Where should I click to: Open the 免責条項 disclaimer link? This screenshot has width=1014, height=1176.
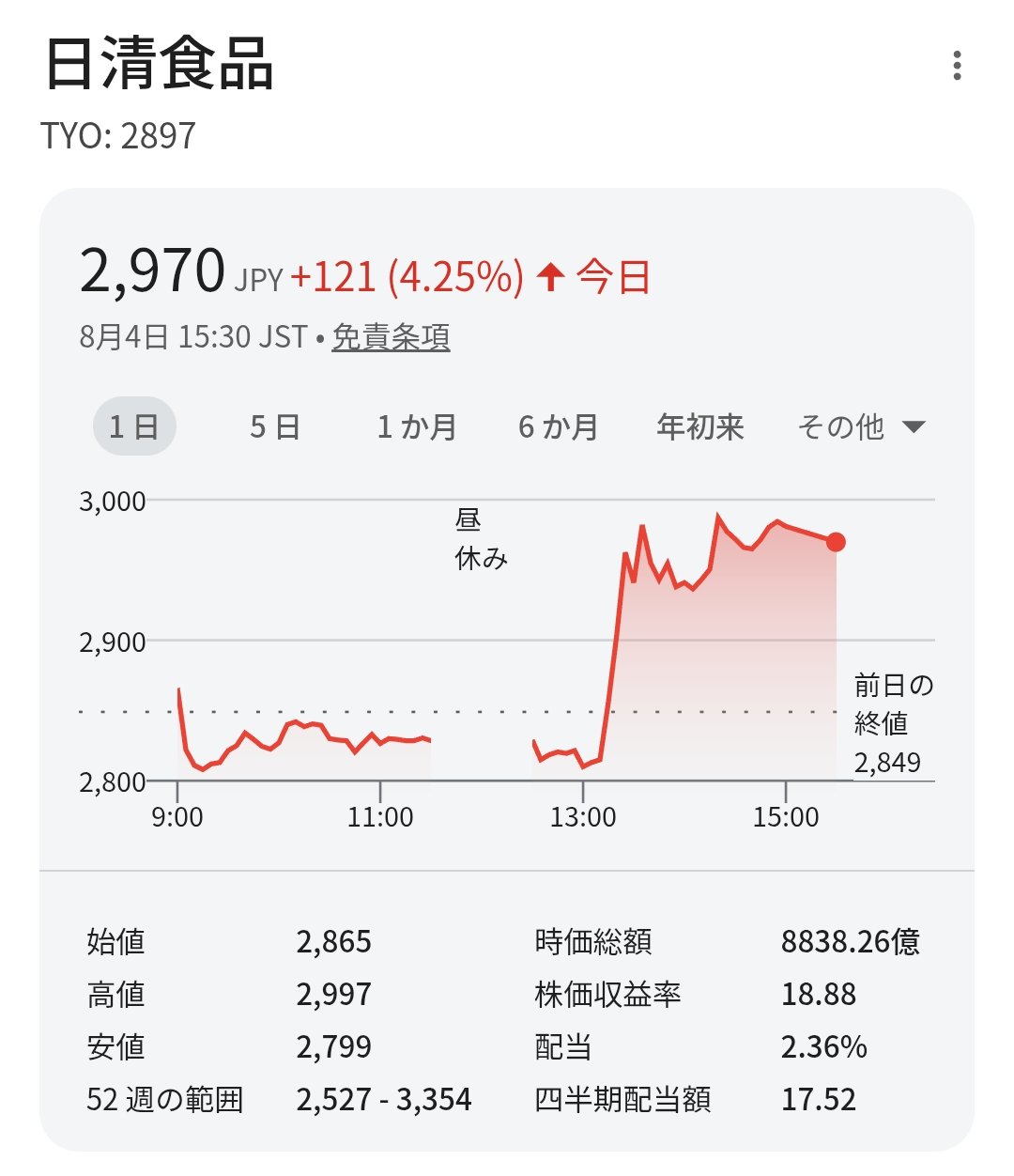[391, 336]
